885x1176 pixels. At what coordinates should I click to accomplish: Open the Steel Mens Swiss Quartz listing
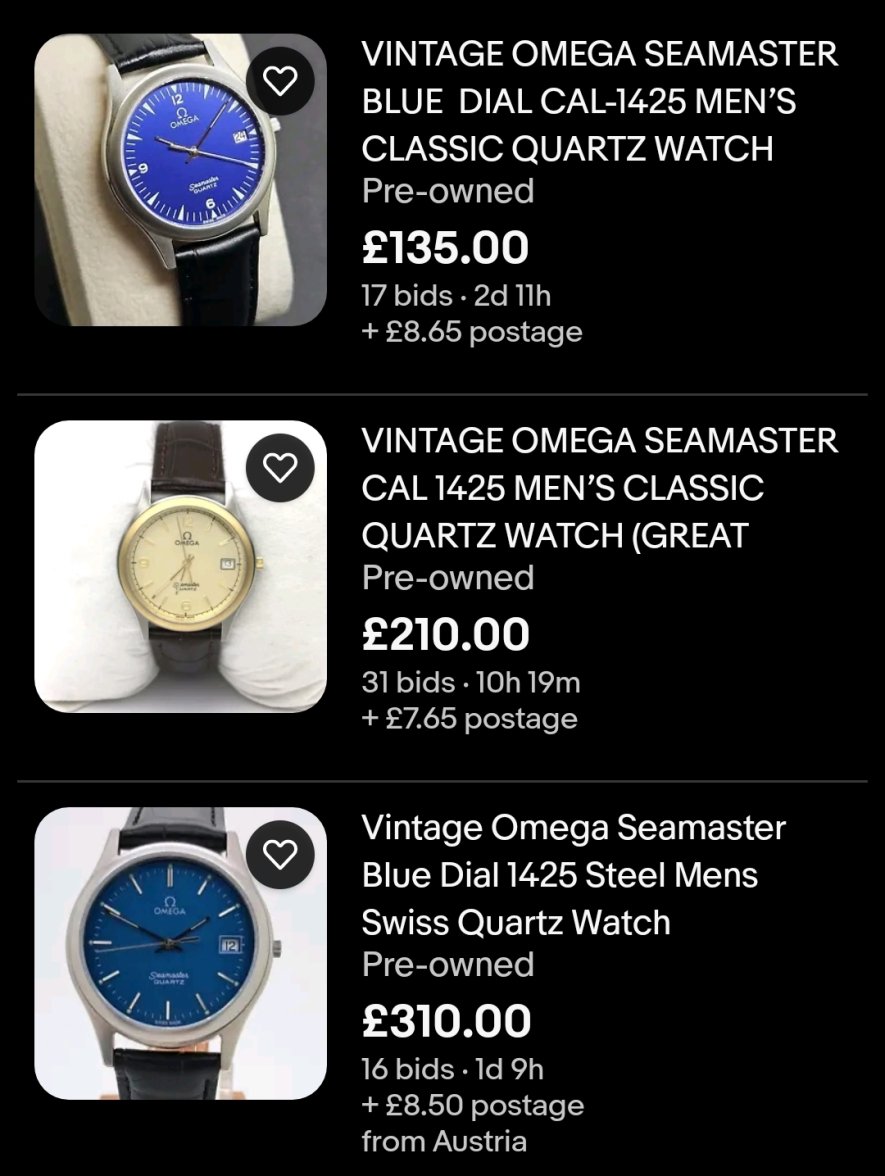[573, 875]
